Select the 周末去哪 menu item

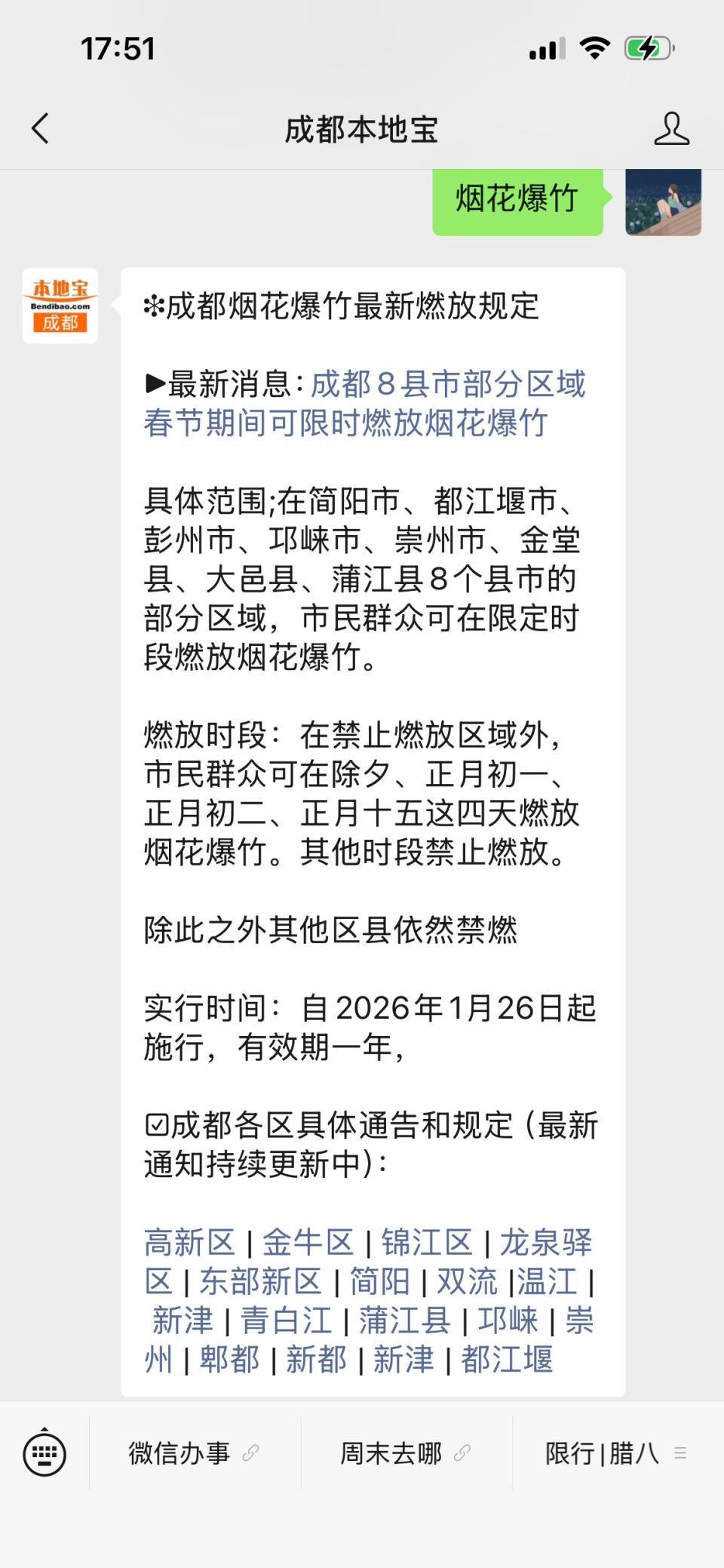[392, 1453]
